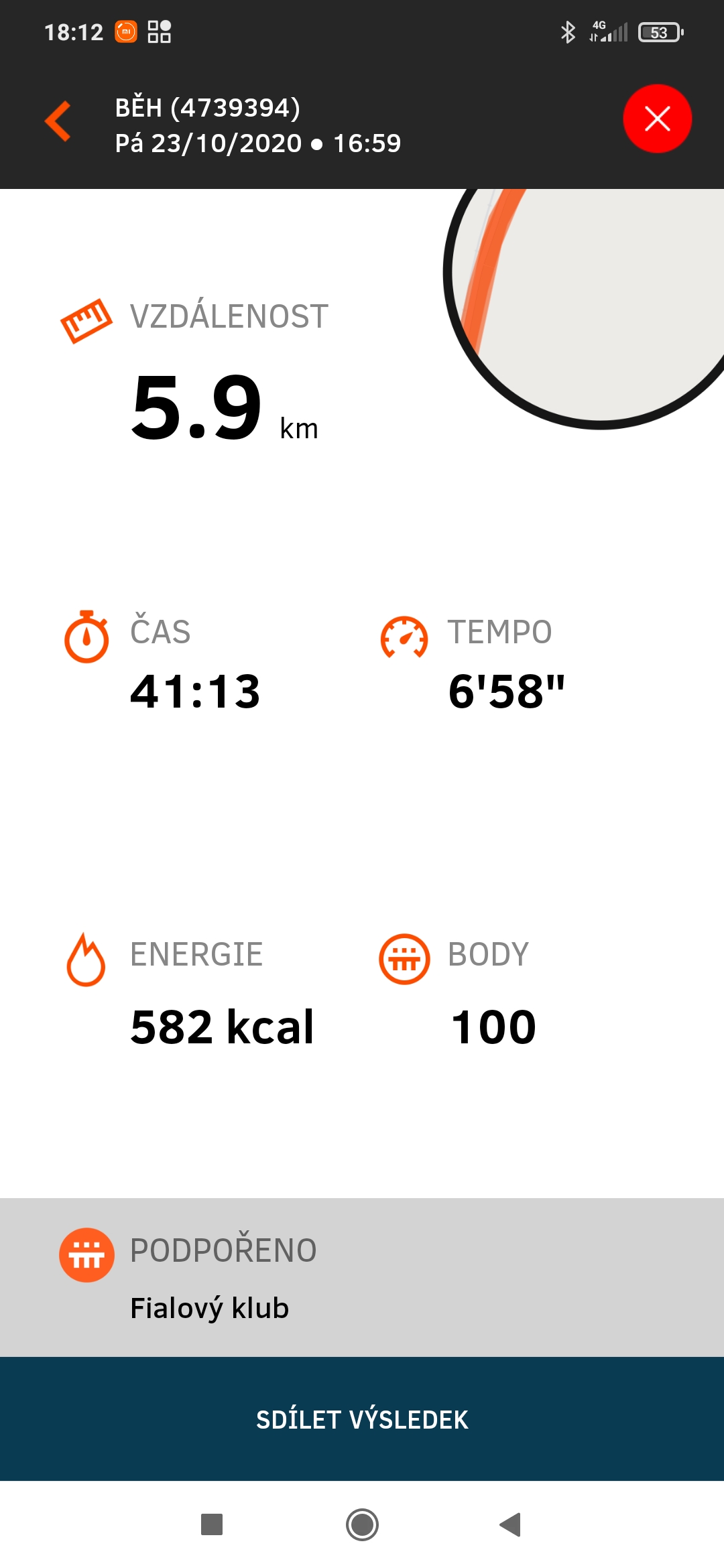Viewport: 724px width, 1568px height.
Task: Go back using the orange arrow
Action: pyautogui.click(x=58, y=121)
